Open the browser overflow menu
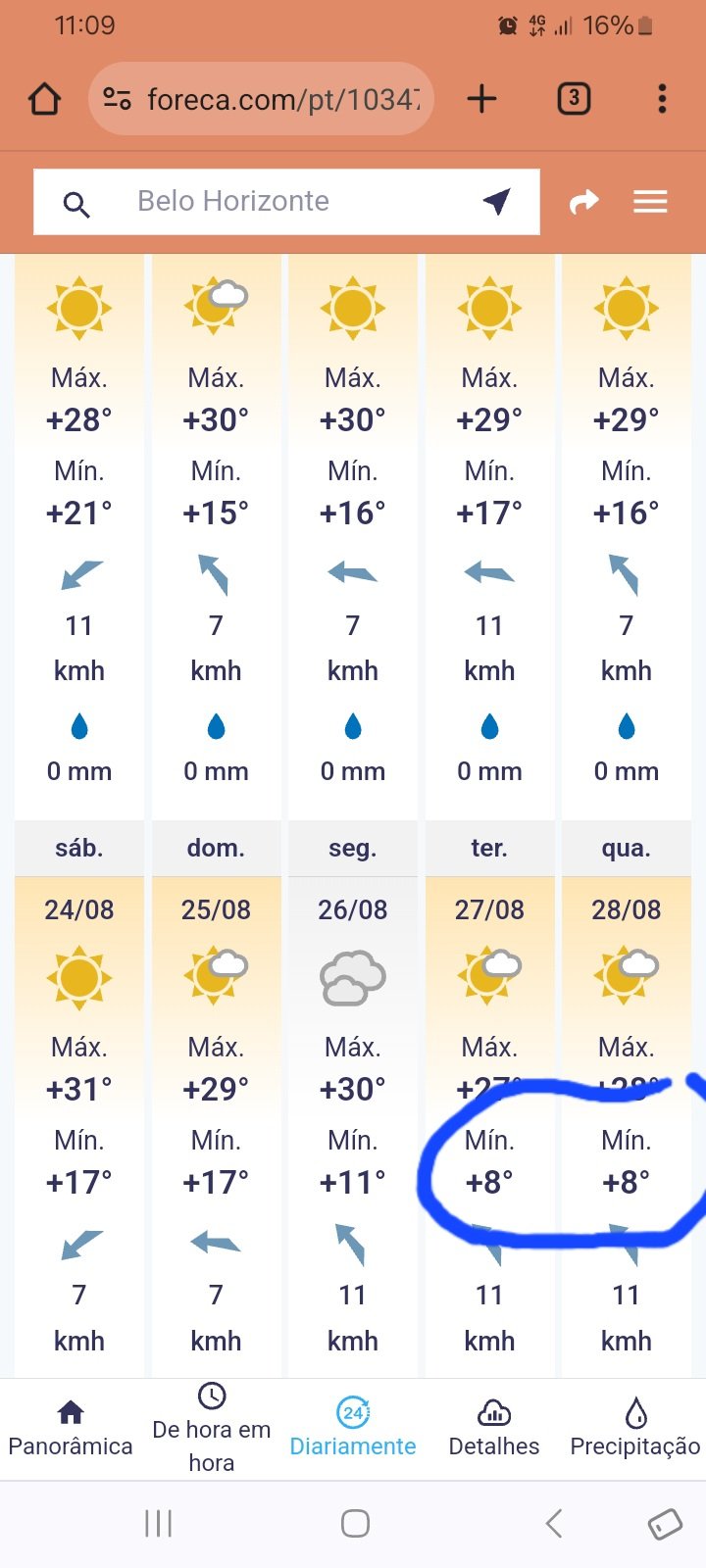706x1568 pixels. pyautogui.click(x=663, y=99)
